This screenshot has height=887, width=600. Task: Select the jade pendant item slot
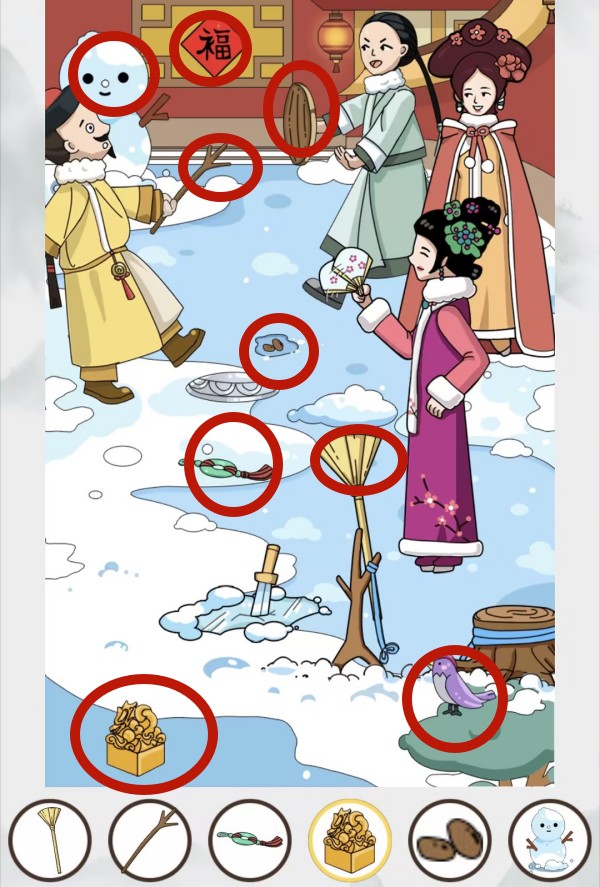[x=250, y=841]
